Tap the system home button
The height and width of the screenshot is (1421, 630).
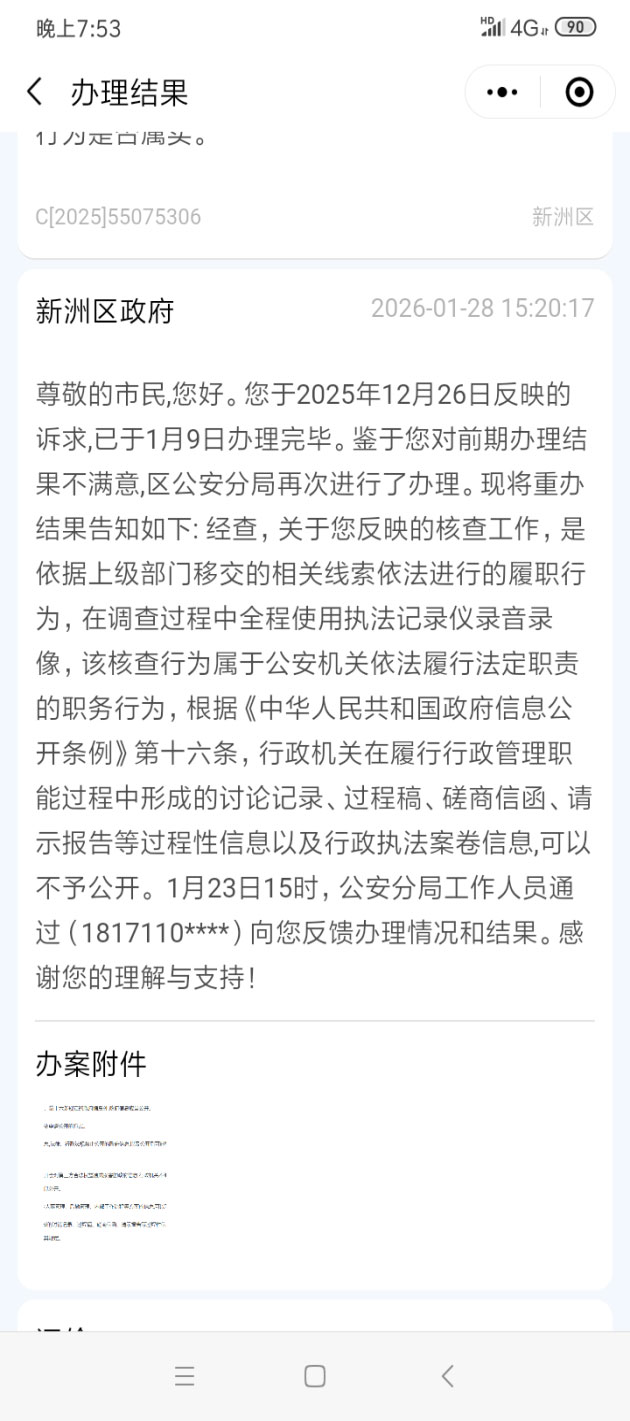(315, 1376)
